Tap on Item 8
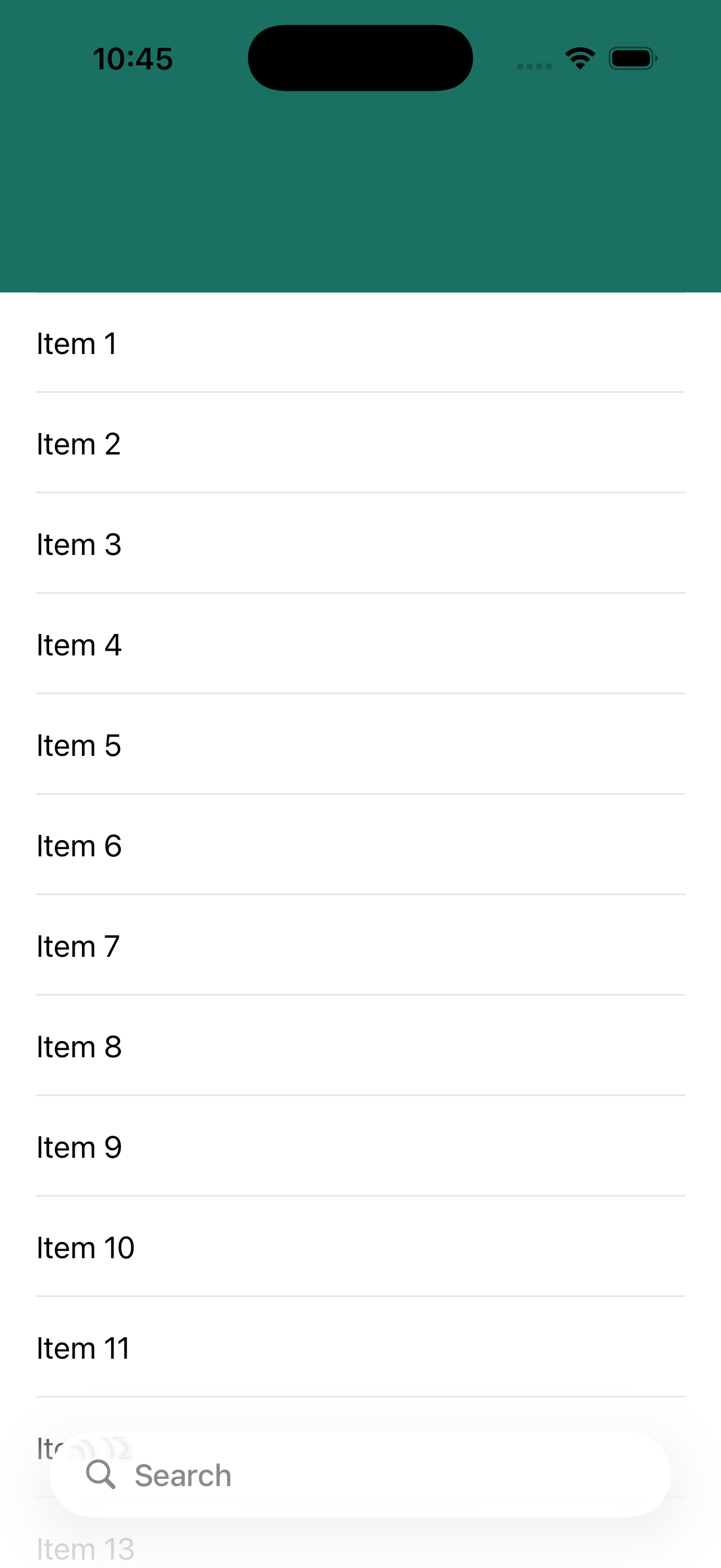 pyautogui.click(x=360, y=1046)
